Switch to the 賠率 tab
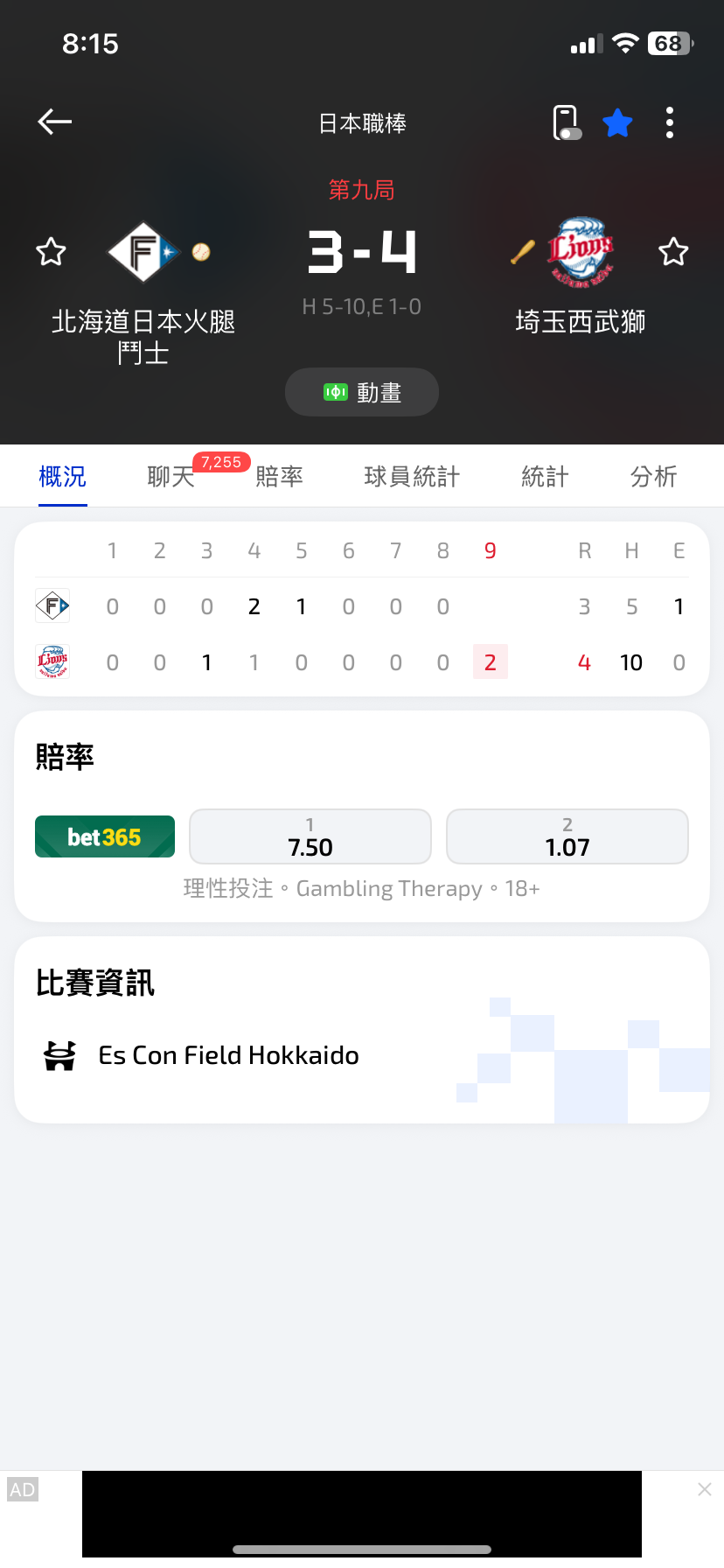 click(x=280, y=476)
